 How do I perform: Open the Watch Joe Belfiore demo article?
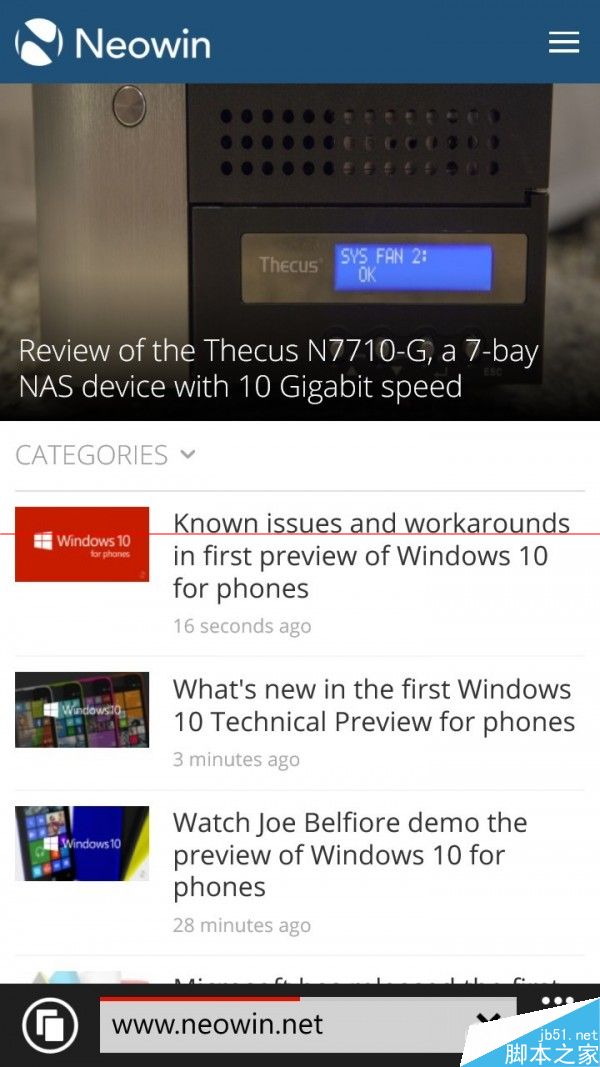click(x=350, y=854)
